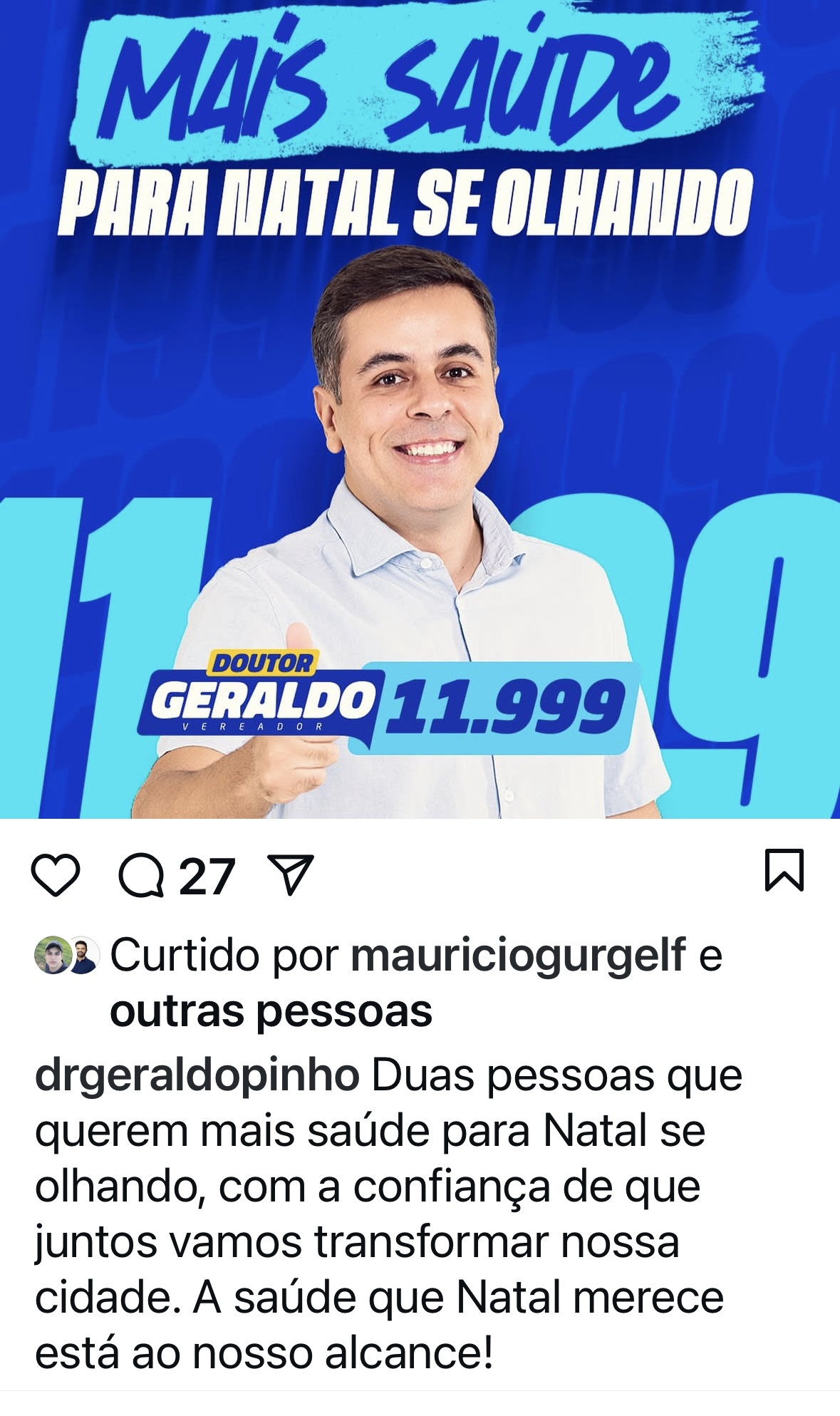Share the post with the paper plane icon
Image resolution: width=840 pixels, height=1416 pixels.
click(x=290, y=875)
